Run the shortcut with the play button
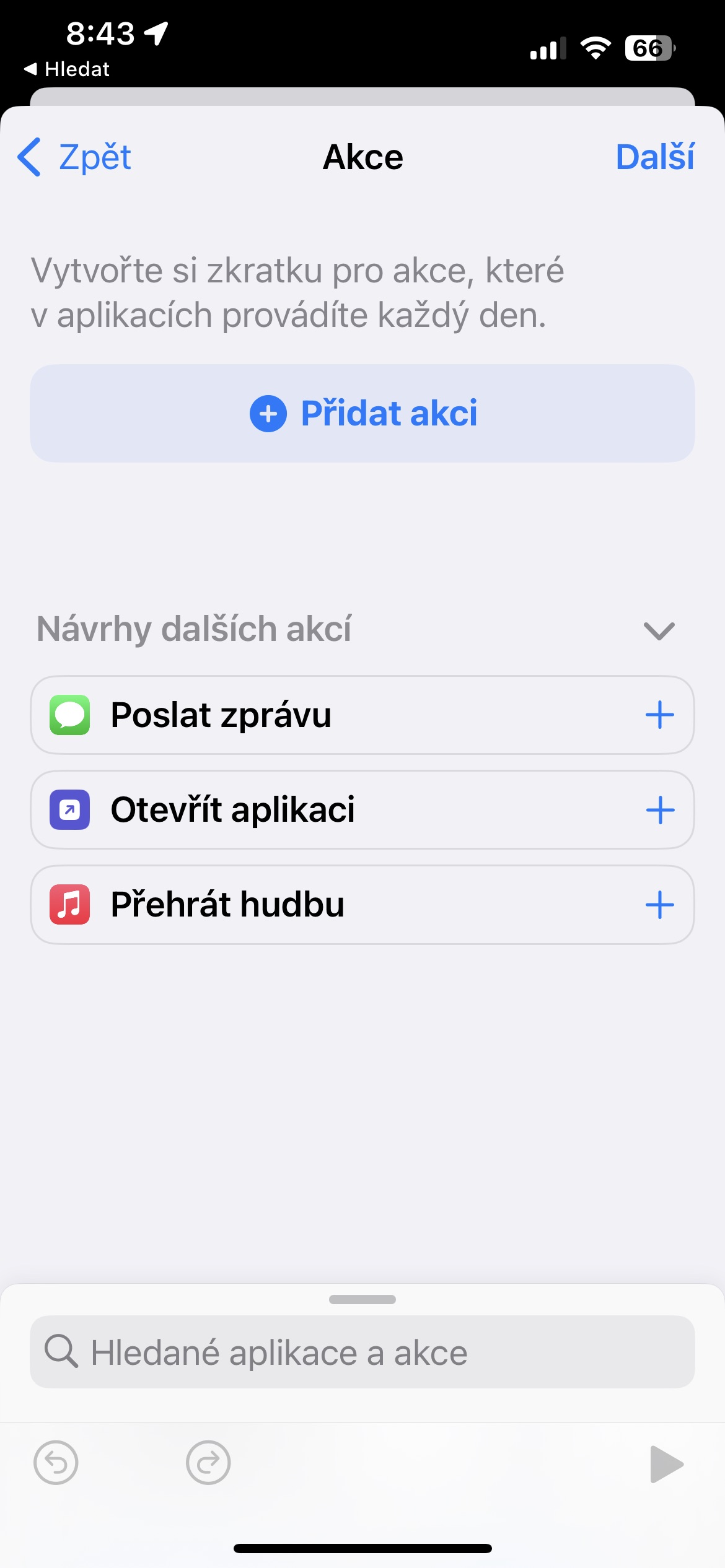Screen dimensions: 725x1568 coord(666,1465)
